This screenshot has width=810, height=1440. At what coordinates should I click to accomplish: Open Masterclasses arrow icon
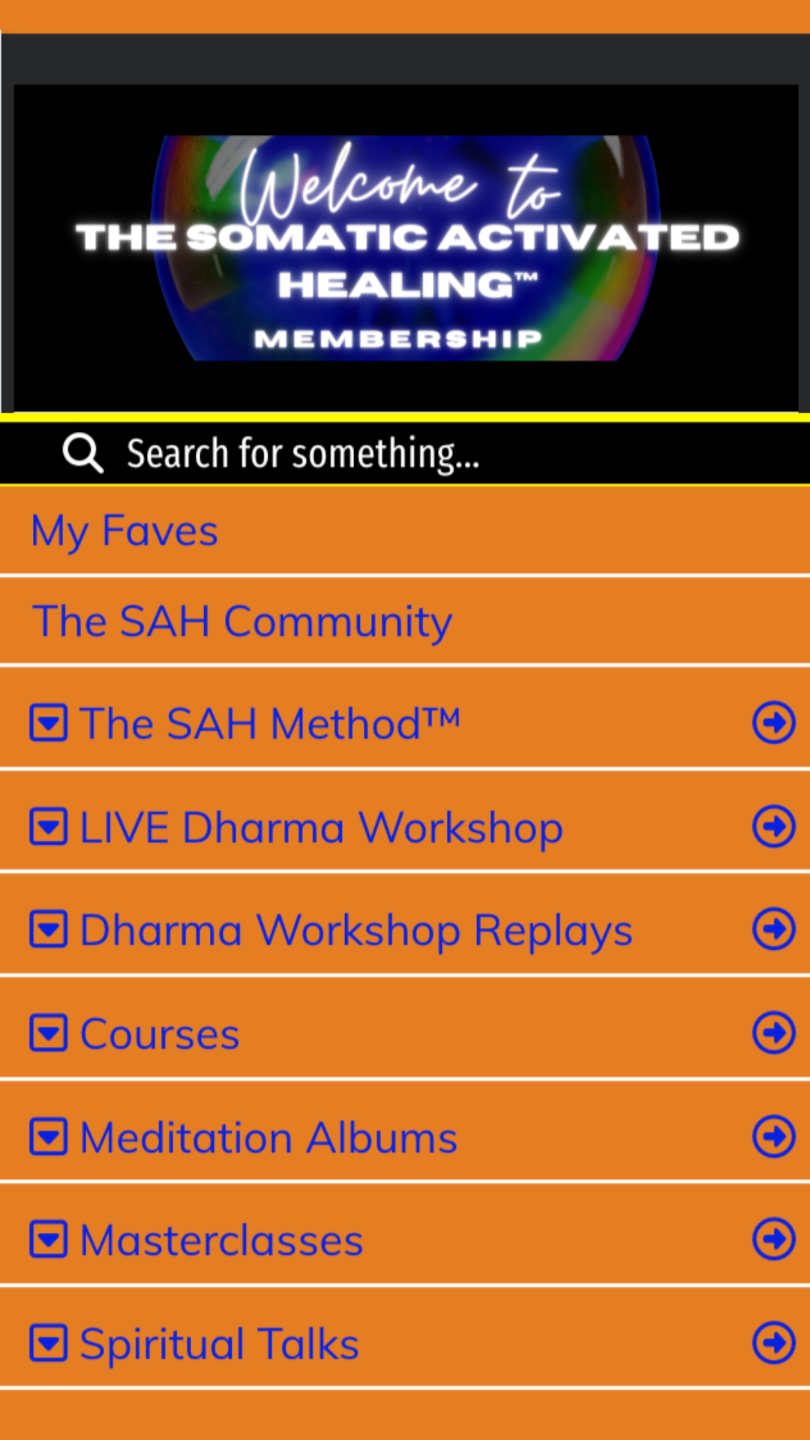pyautogui.click(x=773, y=1240)
